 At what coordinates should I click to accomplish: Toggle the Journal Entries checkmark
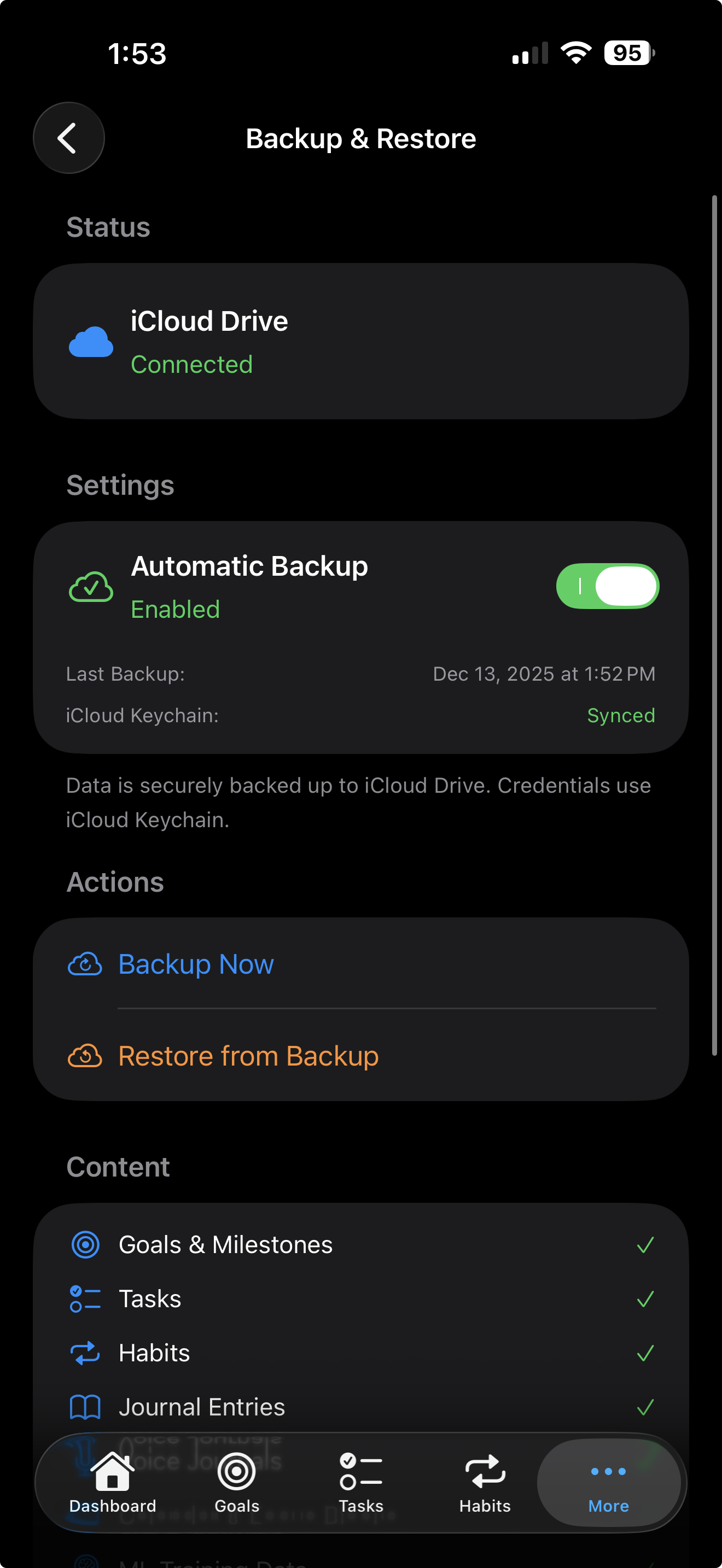(645, 1407)
